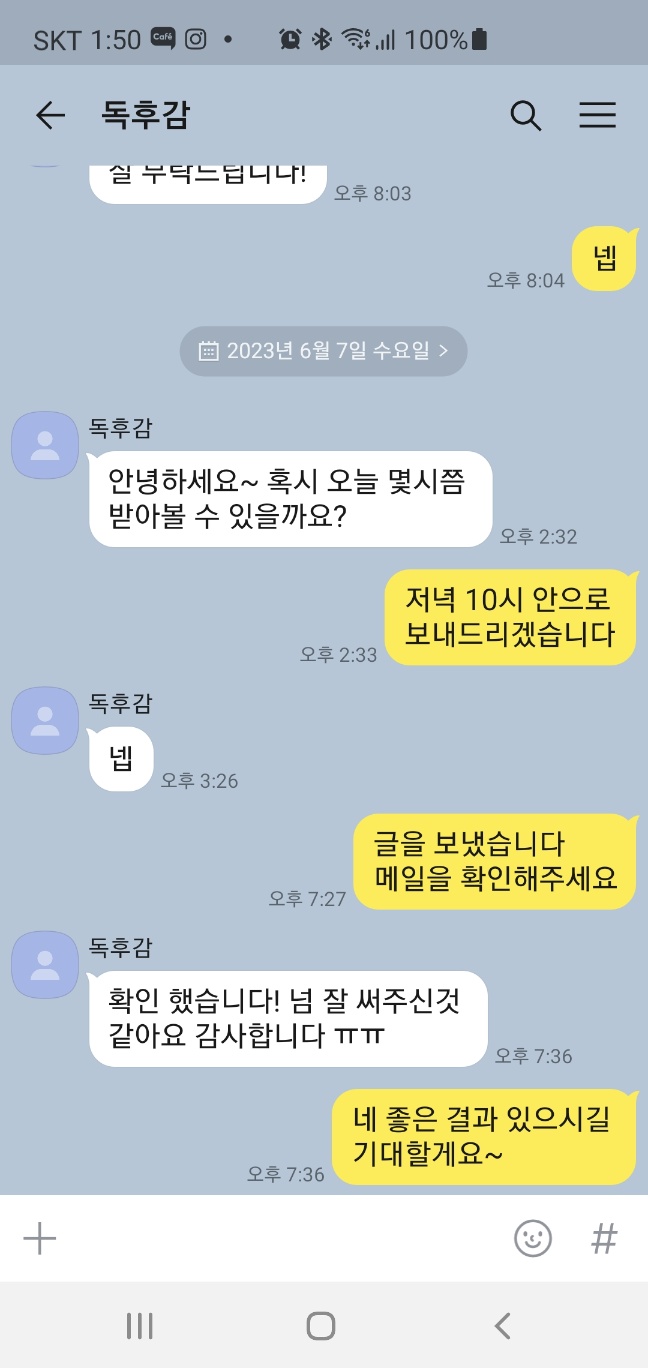Open system recent apps
This screenshot has width=648, height=1368.
coord(139,1326)
